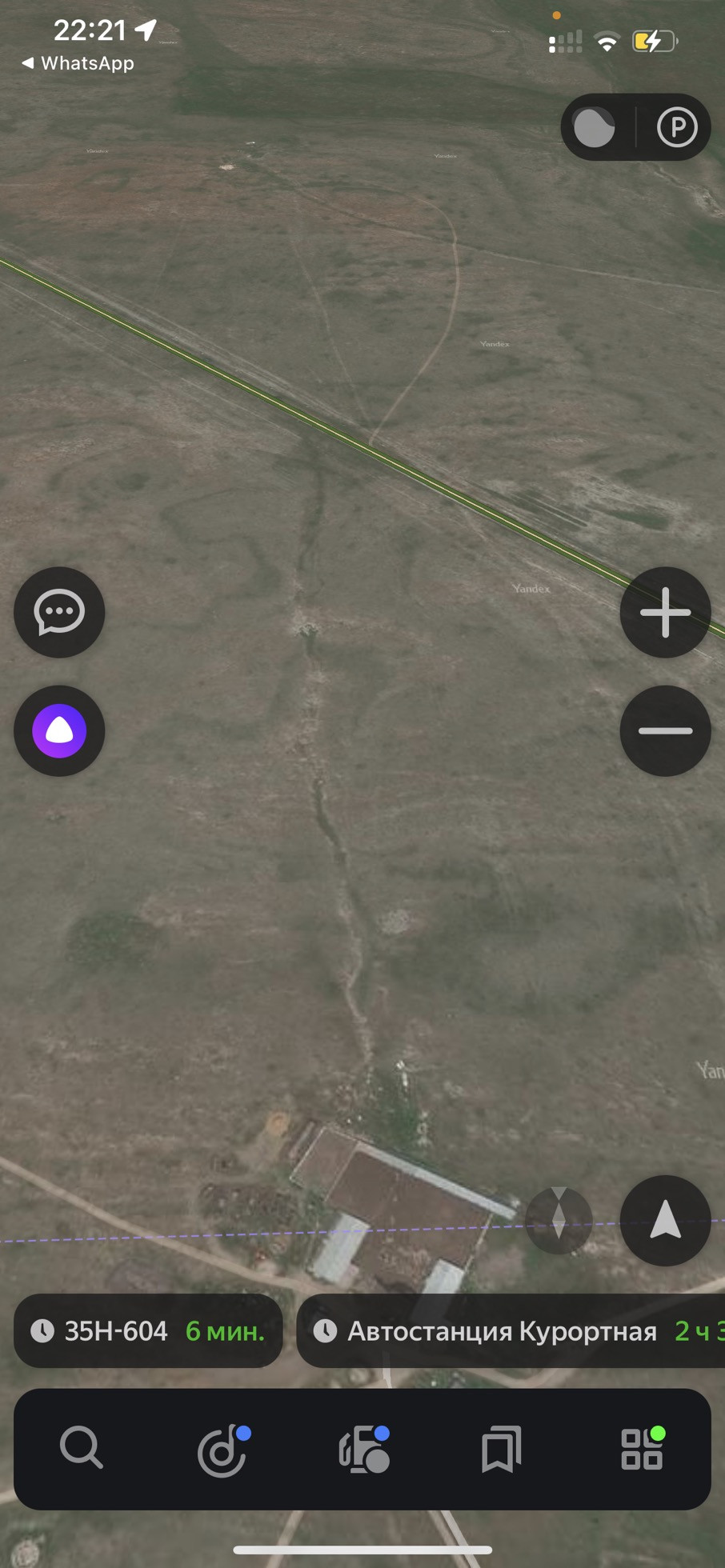725x1568 pixels.
Task: Activate the Alice voice assistant
Action: tap(59, 731)
